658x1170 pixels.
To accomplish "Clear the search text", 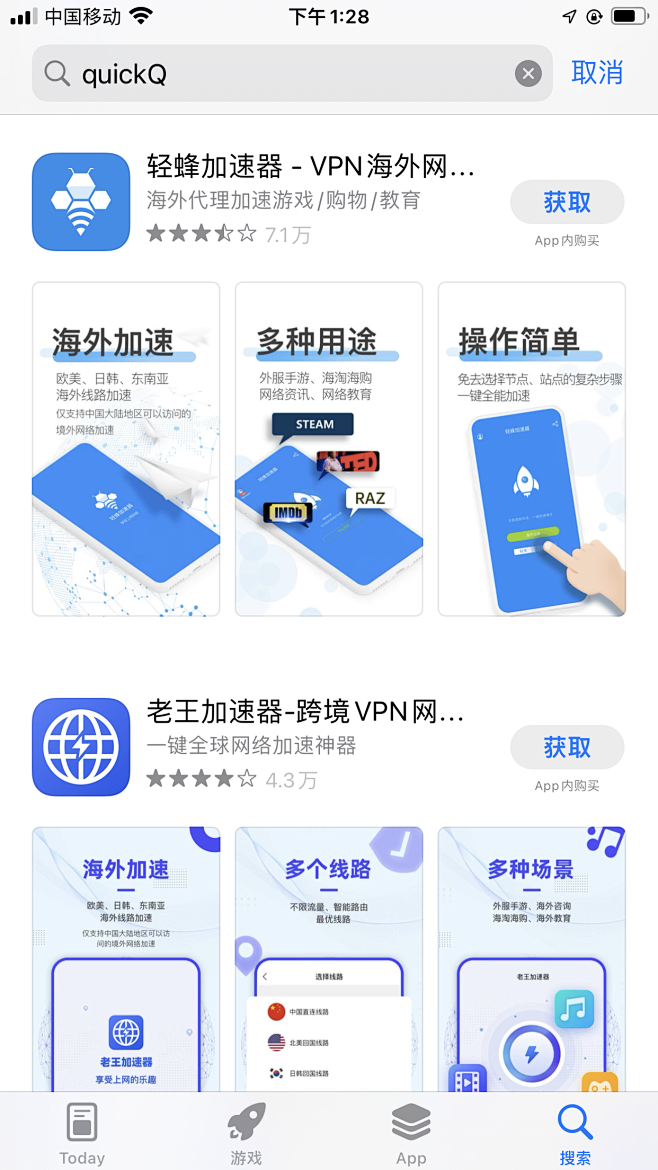I will [528, 73].
